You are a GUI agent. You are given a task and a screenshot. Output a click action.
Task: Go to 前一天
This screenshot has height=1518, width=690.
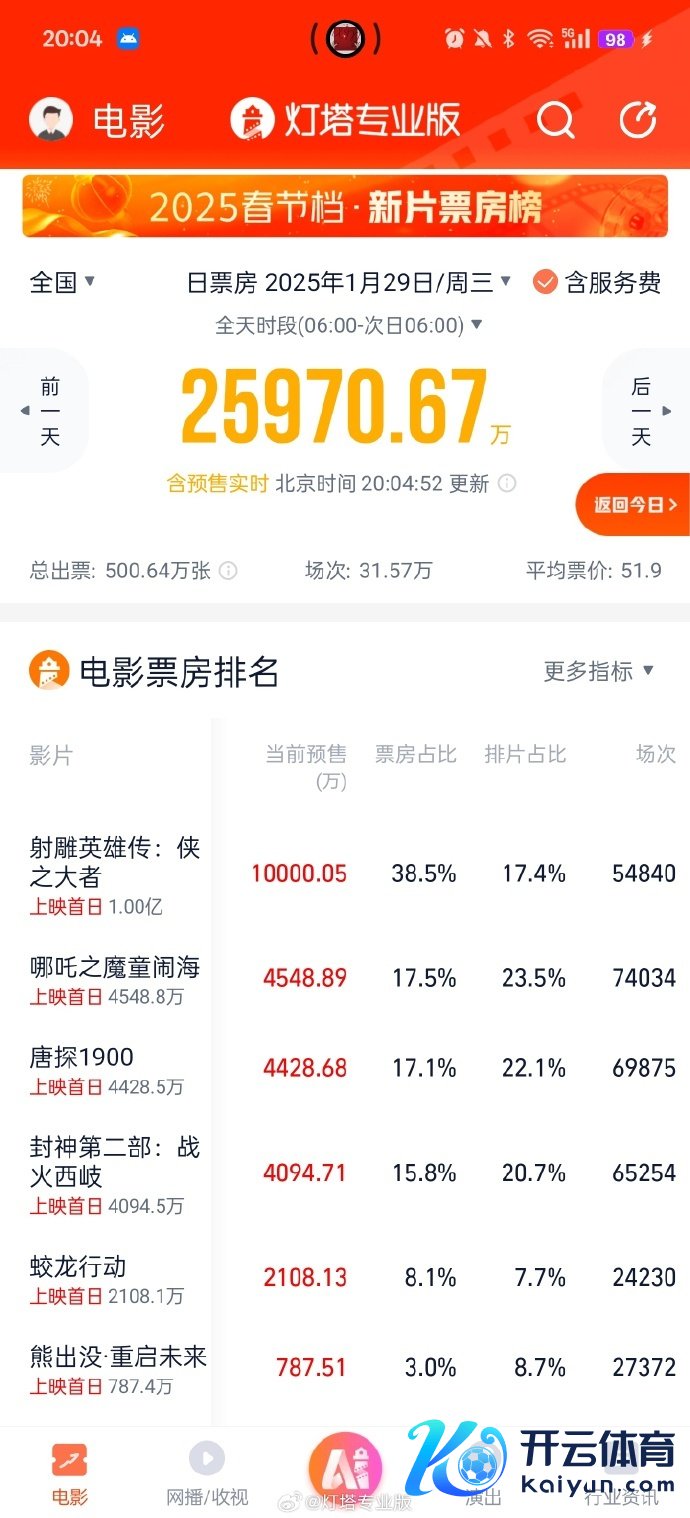[46, 411]
